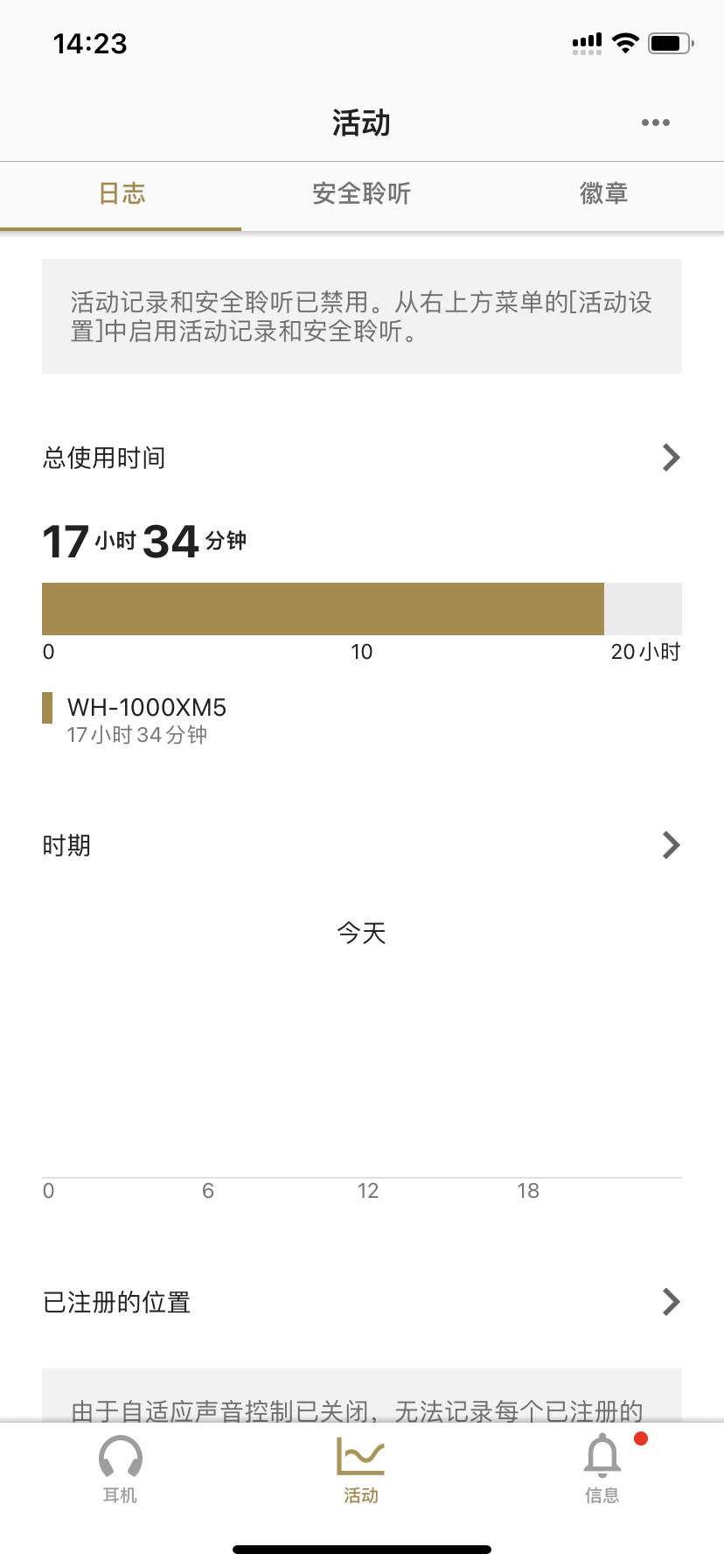
Task: Switch to the 安全聆听 tab
Action: tap(361, 193)
